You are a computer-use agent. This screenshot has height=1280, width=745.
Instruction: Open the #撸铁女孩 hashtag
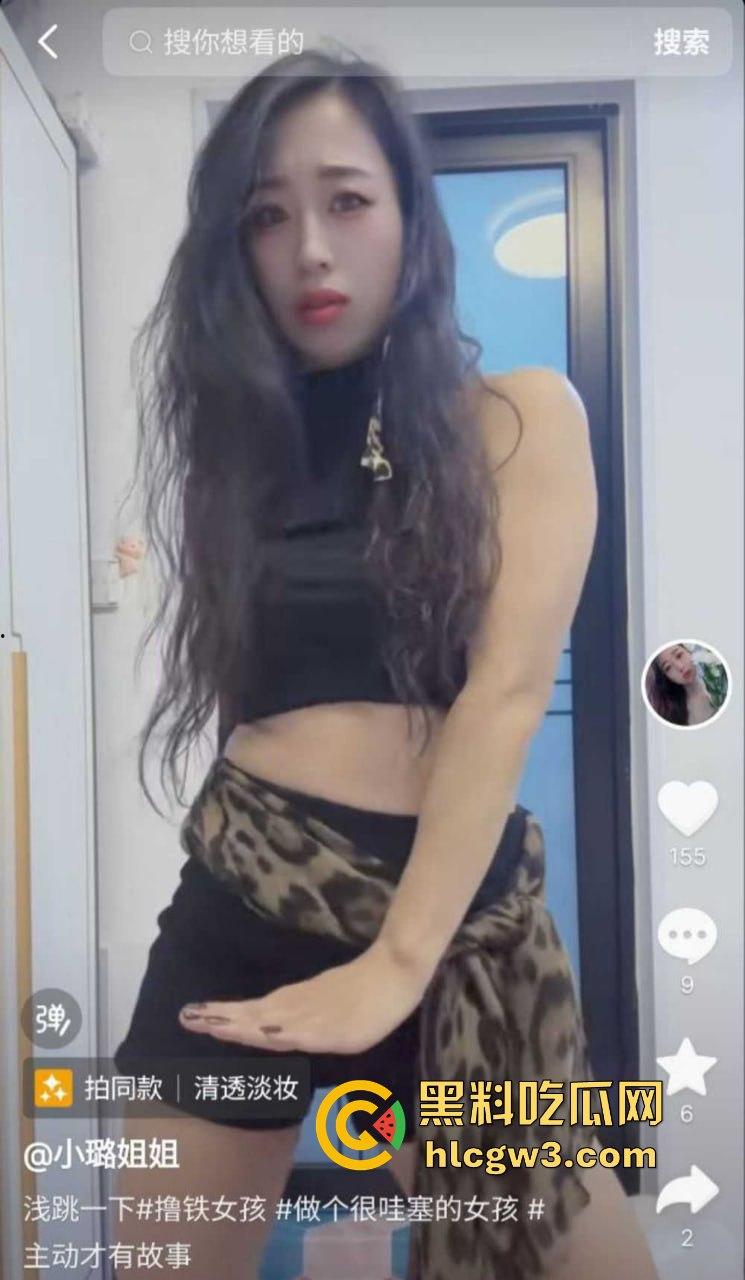tap(201, 1209)
